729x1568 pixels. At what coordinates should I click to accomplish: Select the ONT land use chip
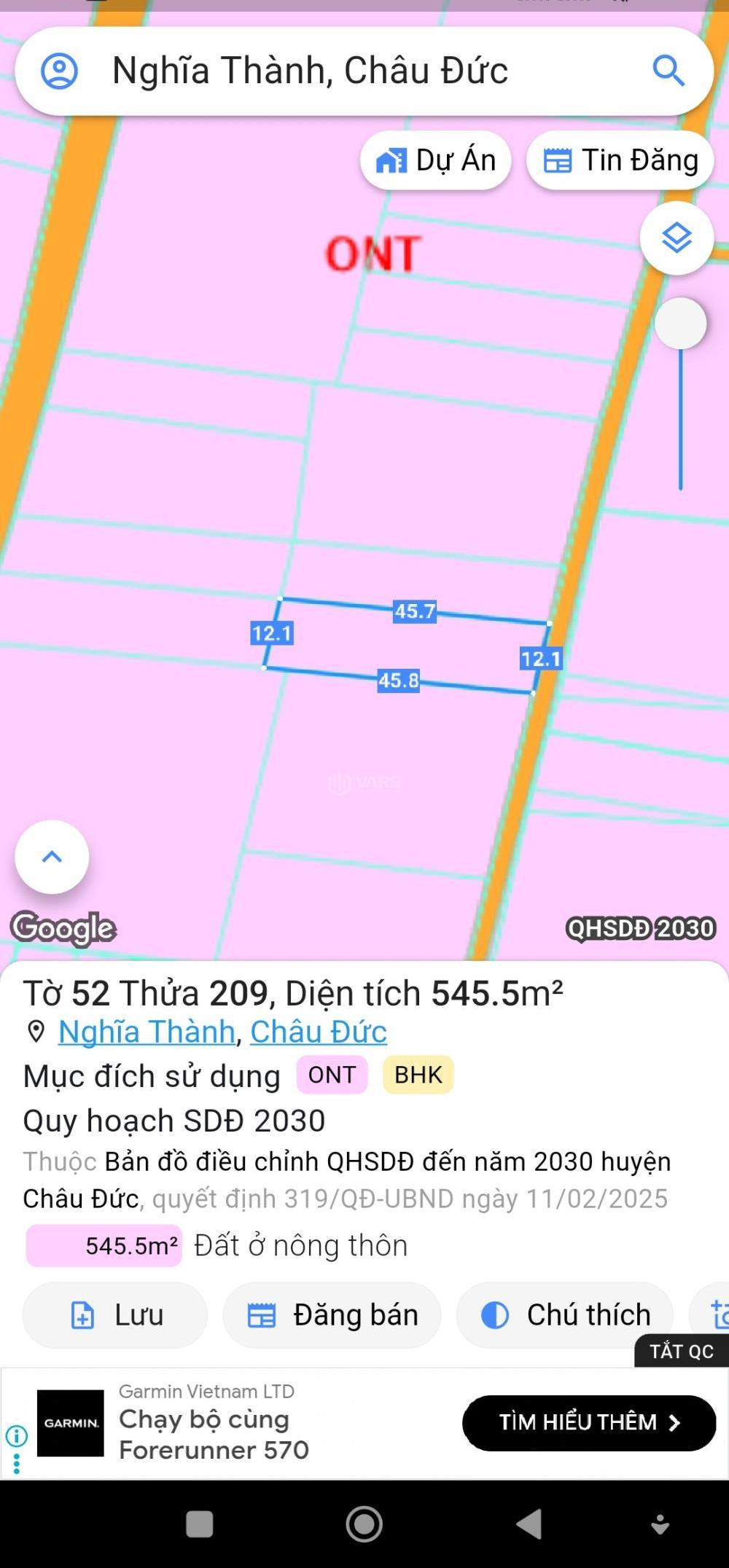(x=332, y=1075)
